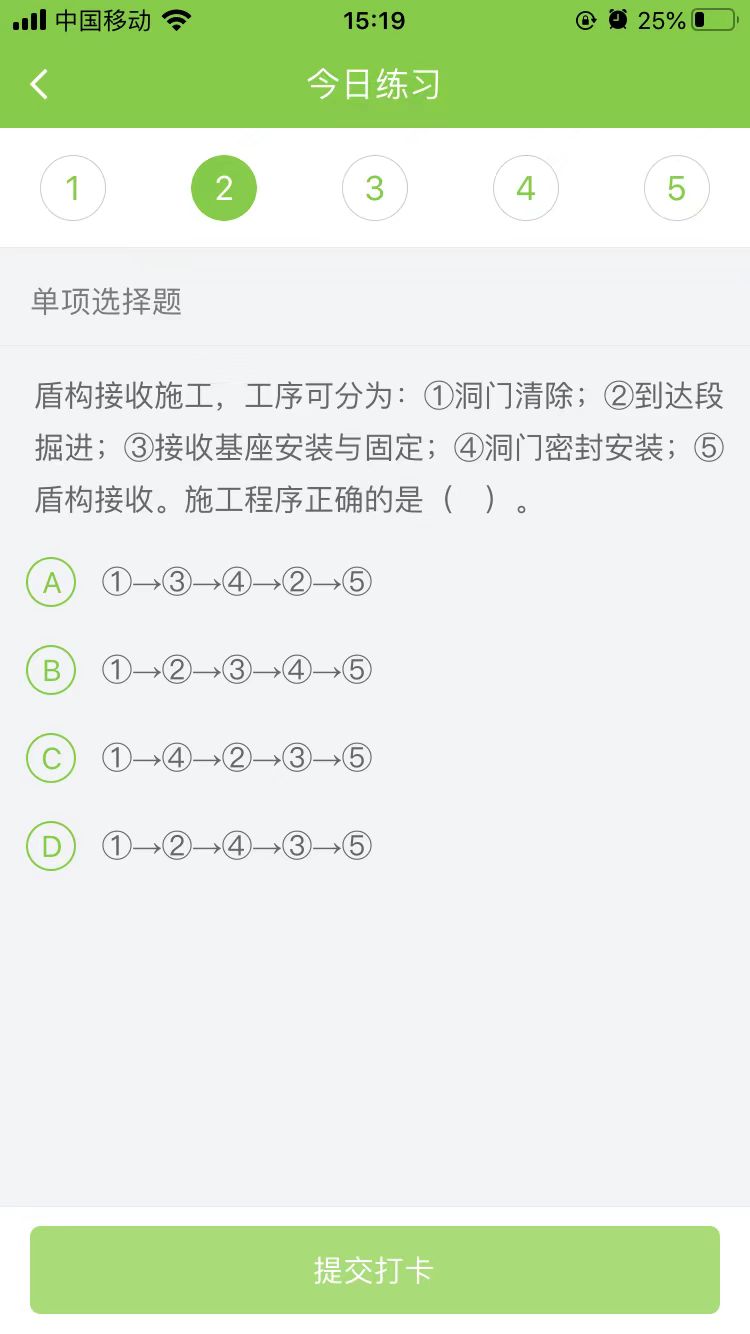750x1334 pixels.
Task: Tap the 提交打卡 submit button
Action: 375,1270
